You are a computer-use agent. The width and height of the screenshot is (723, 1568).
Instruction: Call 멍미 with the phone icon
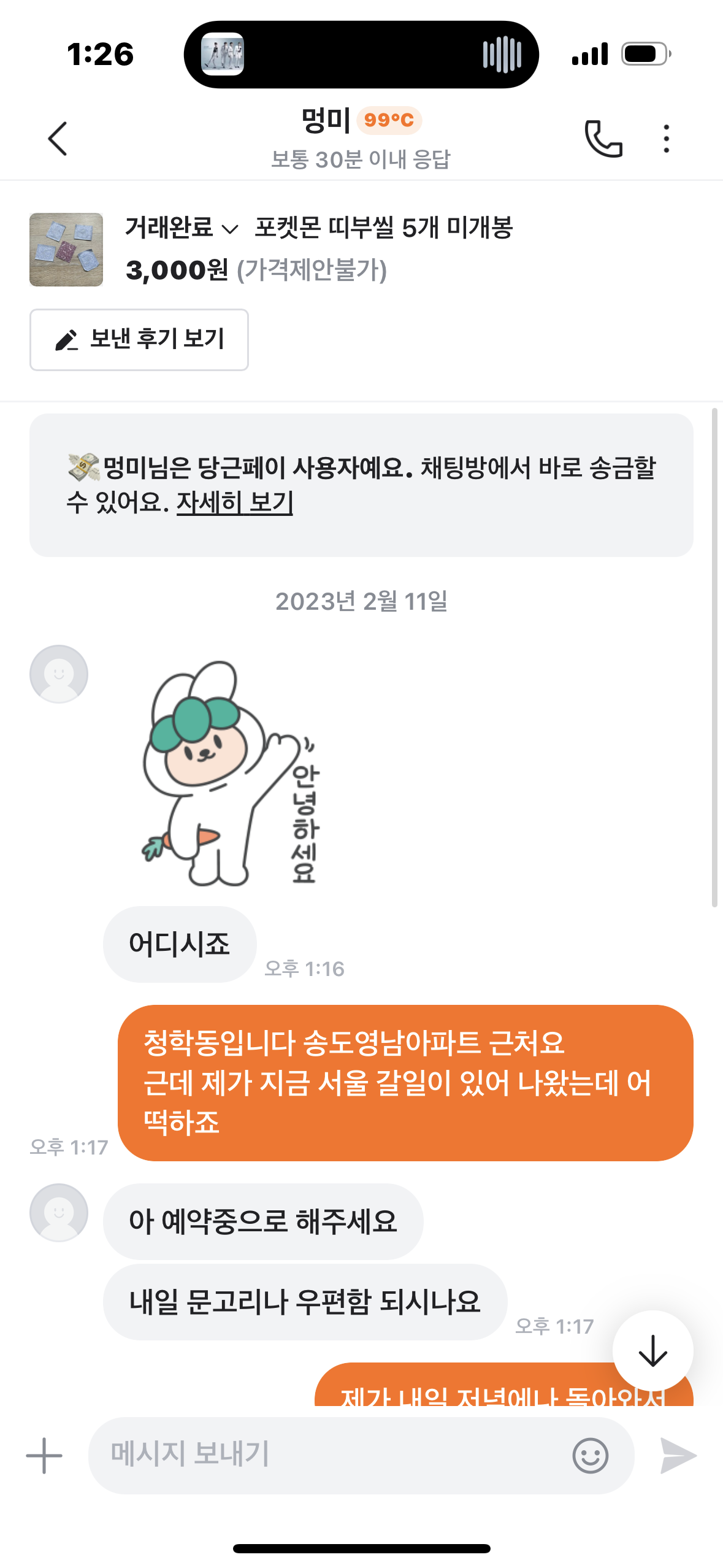[603, 139]
